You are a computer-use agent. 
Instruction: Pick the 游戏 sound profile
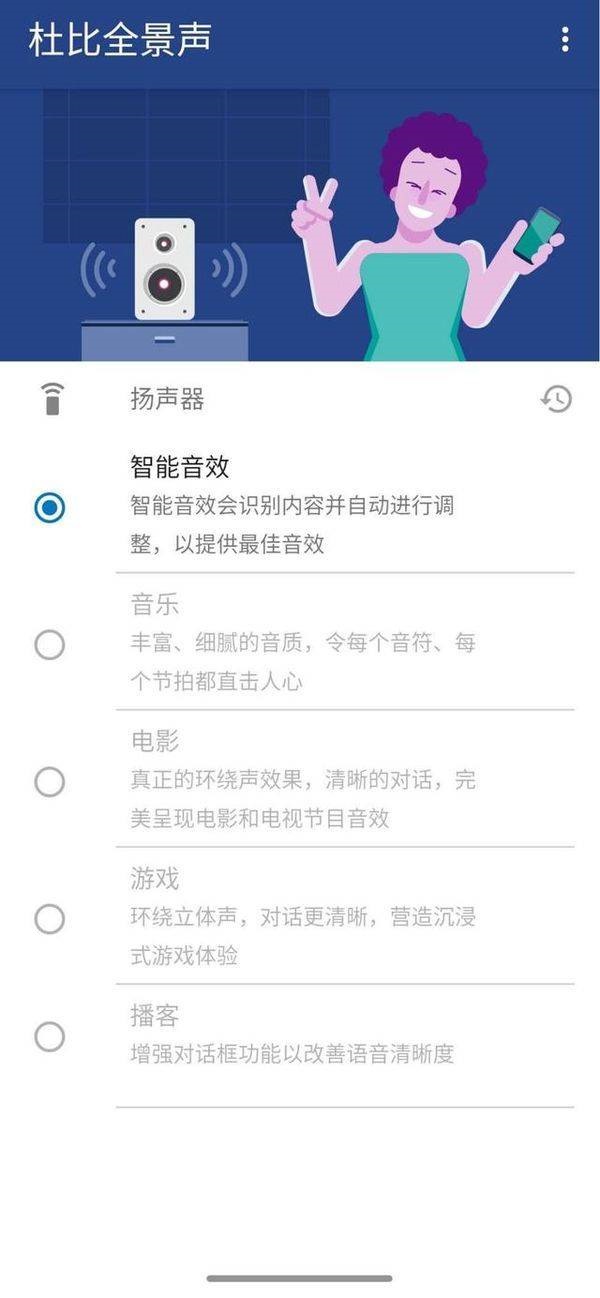pos(49,918)
